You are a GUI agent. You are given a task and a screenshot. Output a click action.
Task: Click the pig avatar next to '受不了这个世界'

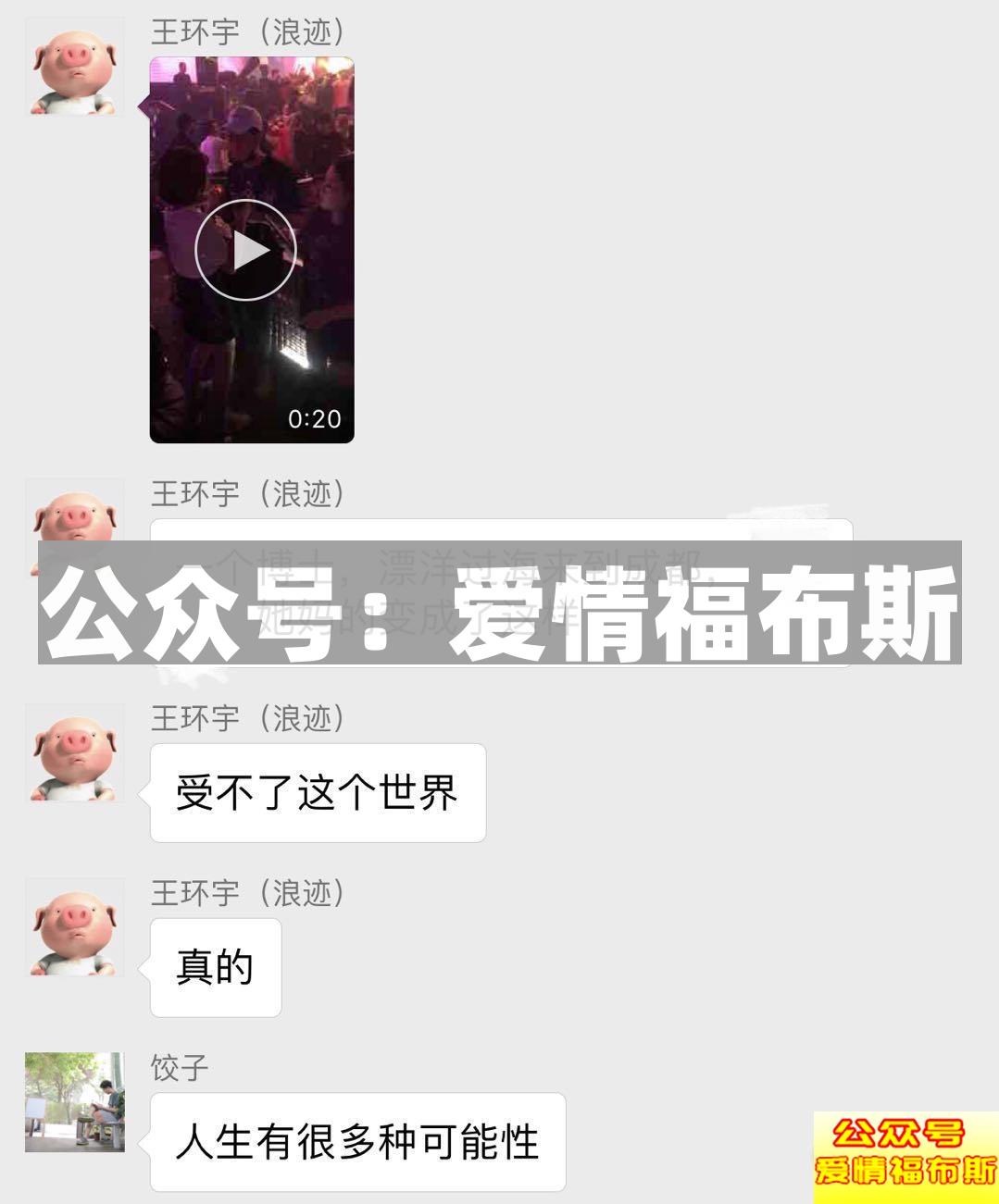pyautogui.click(x=74, y=754)
